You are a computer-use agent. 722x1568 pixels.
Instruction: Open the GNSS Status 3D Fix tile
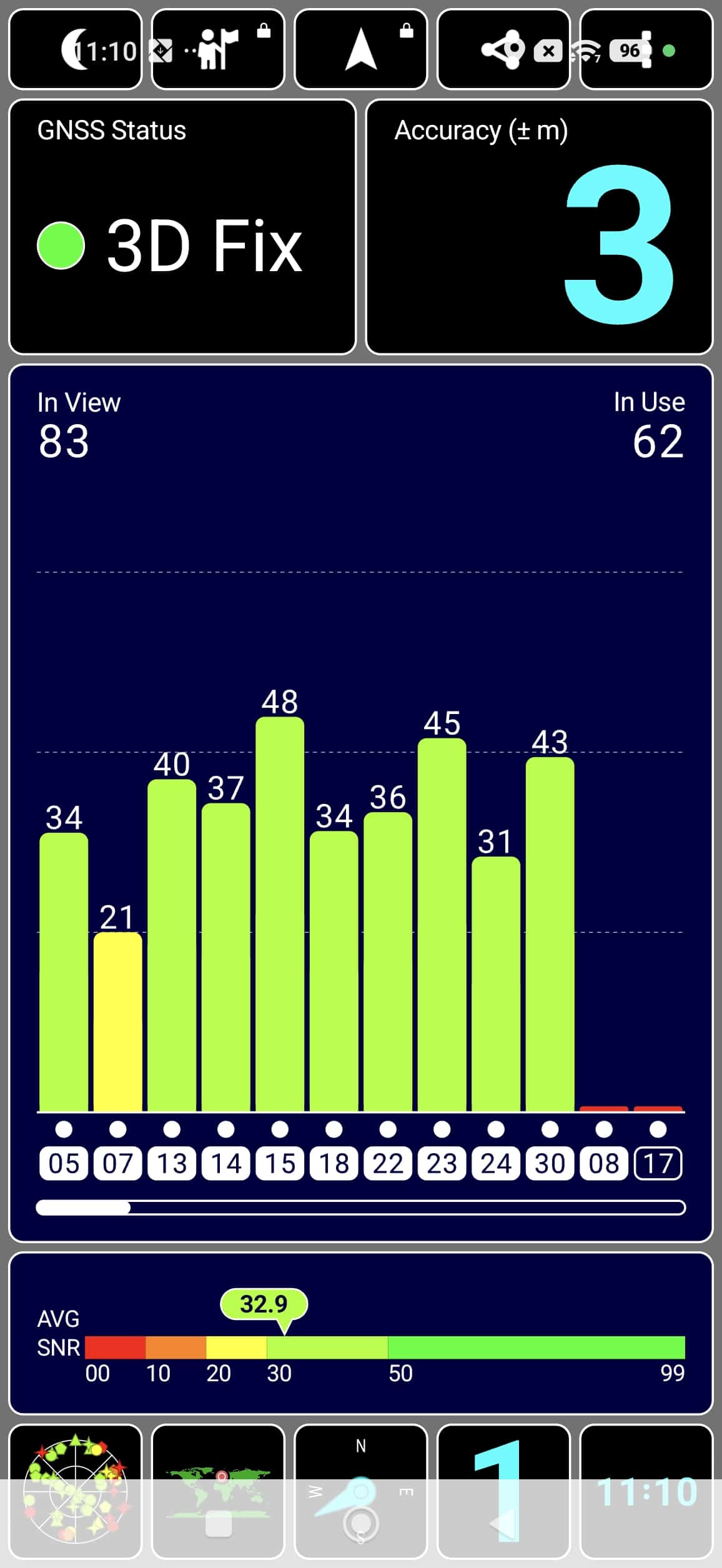pos(182,227)
